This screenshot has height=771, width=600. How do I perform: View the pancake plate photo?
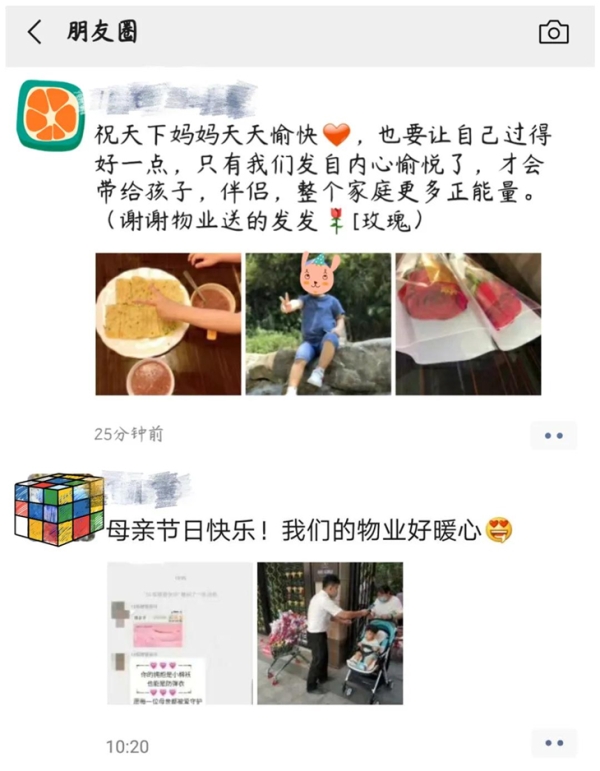point(168,323)
